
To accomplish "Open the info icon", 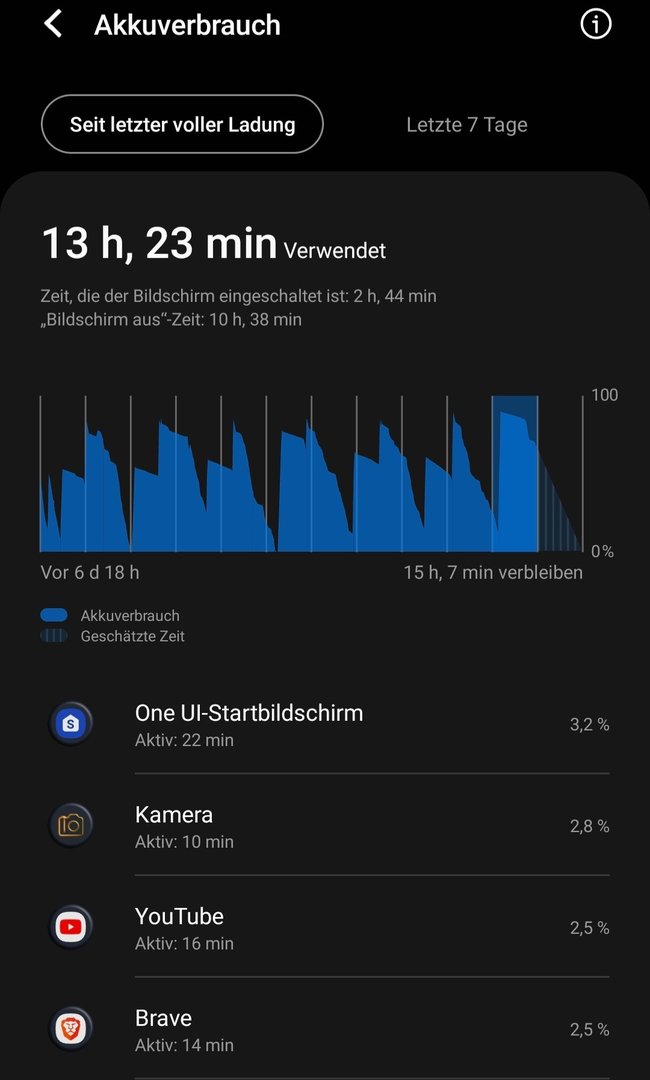I will click(596, 25).
